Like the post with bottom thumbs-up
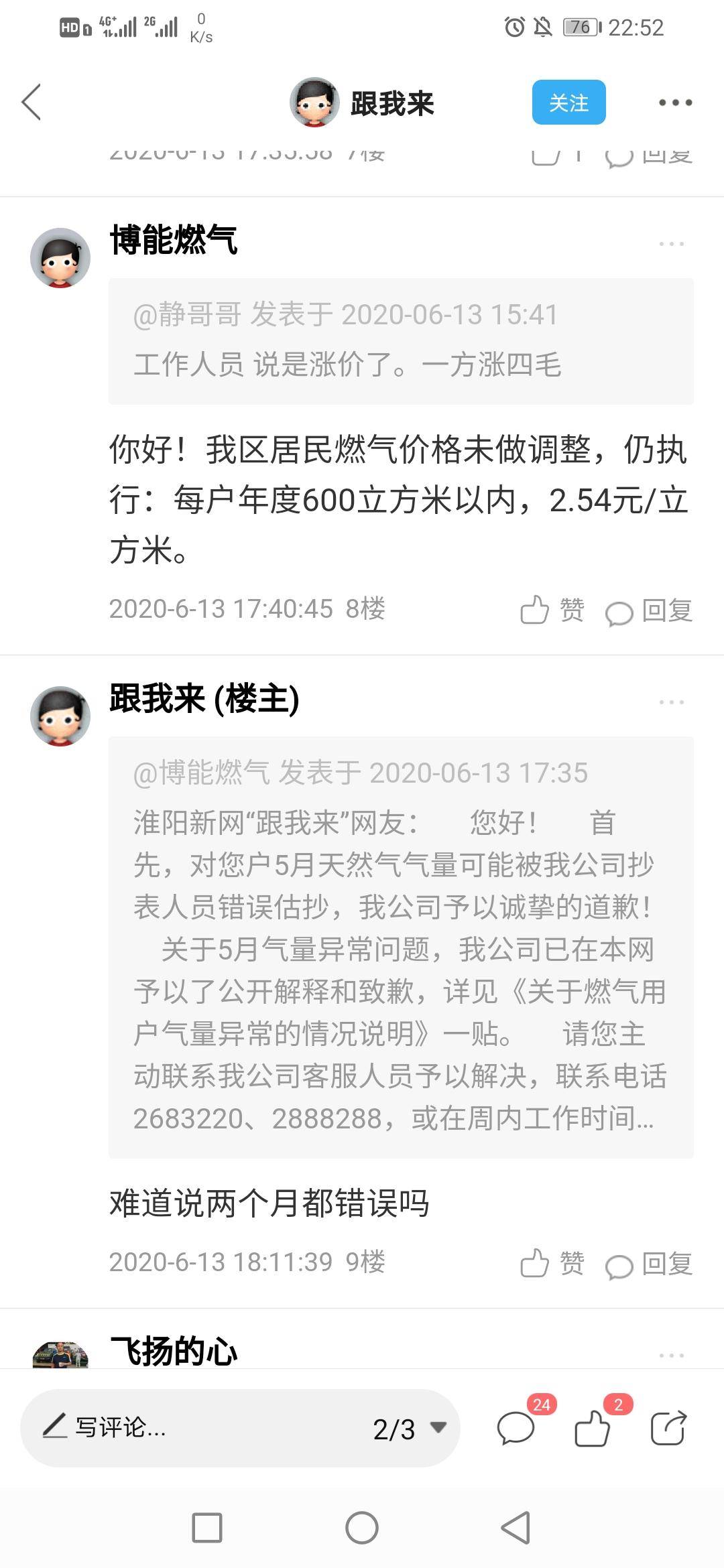 (x=593, y=1427)
